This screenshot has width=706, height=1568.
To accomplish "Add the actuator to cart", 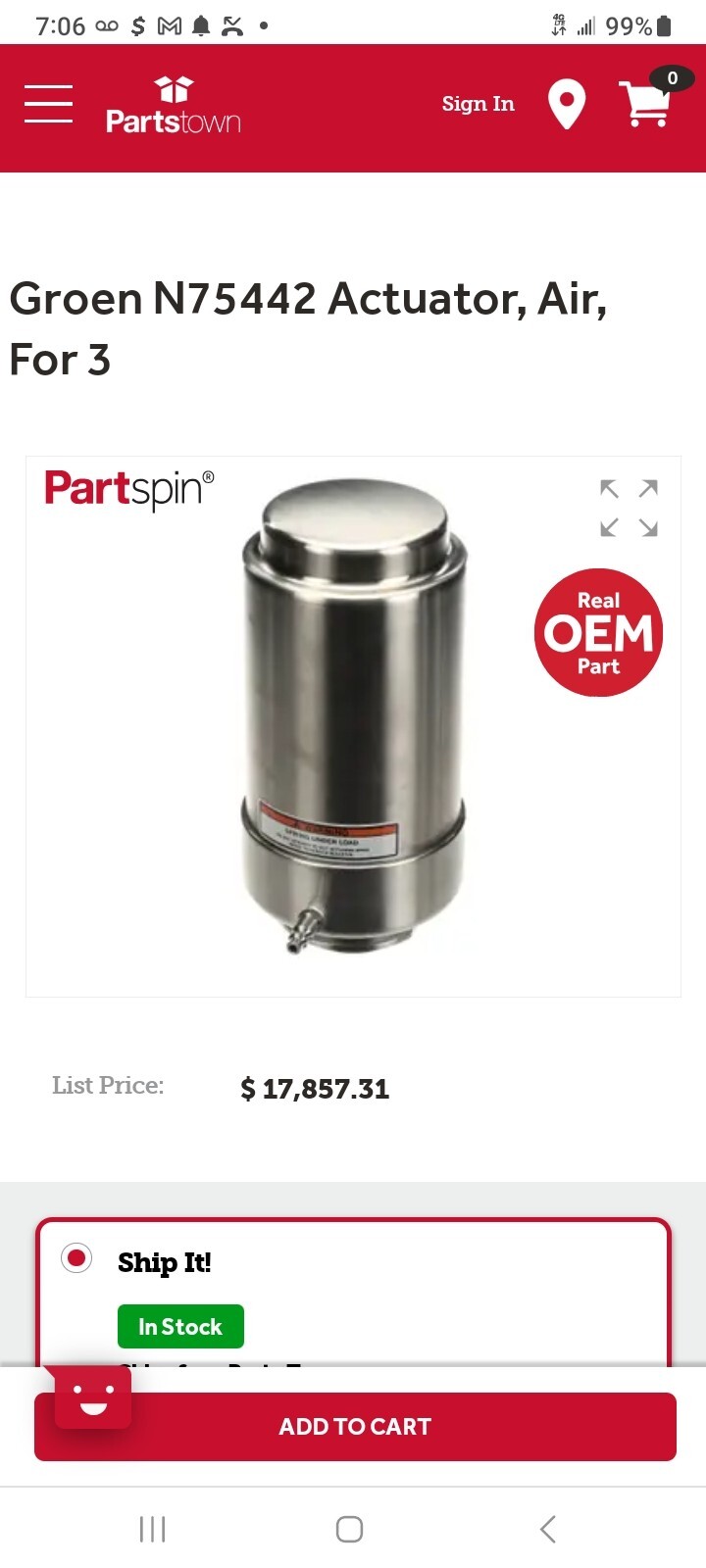I will [355, 1427].
